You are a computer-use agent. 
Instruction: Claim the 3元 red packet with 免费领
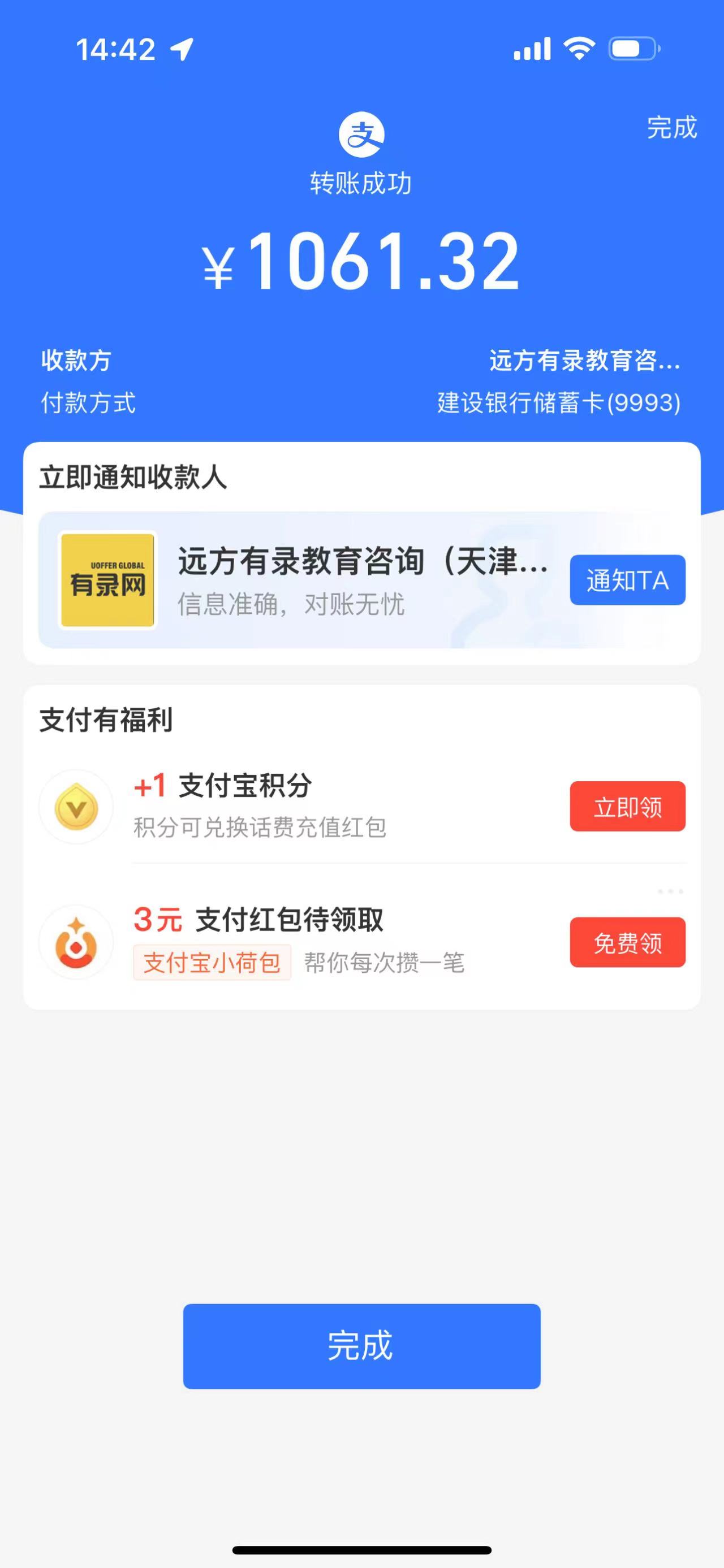point(627,942)
